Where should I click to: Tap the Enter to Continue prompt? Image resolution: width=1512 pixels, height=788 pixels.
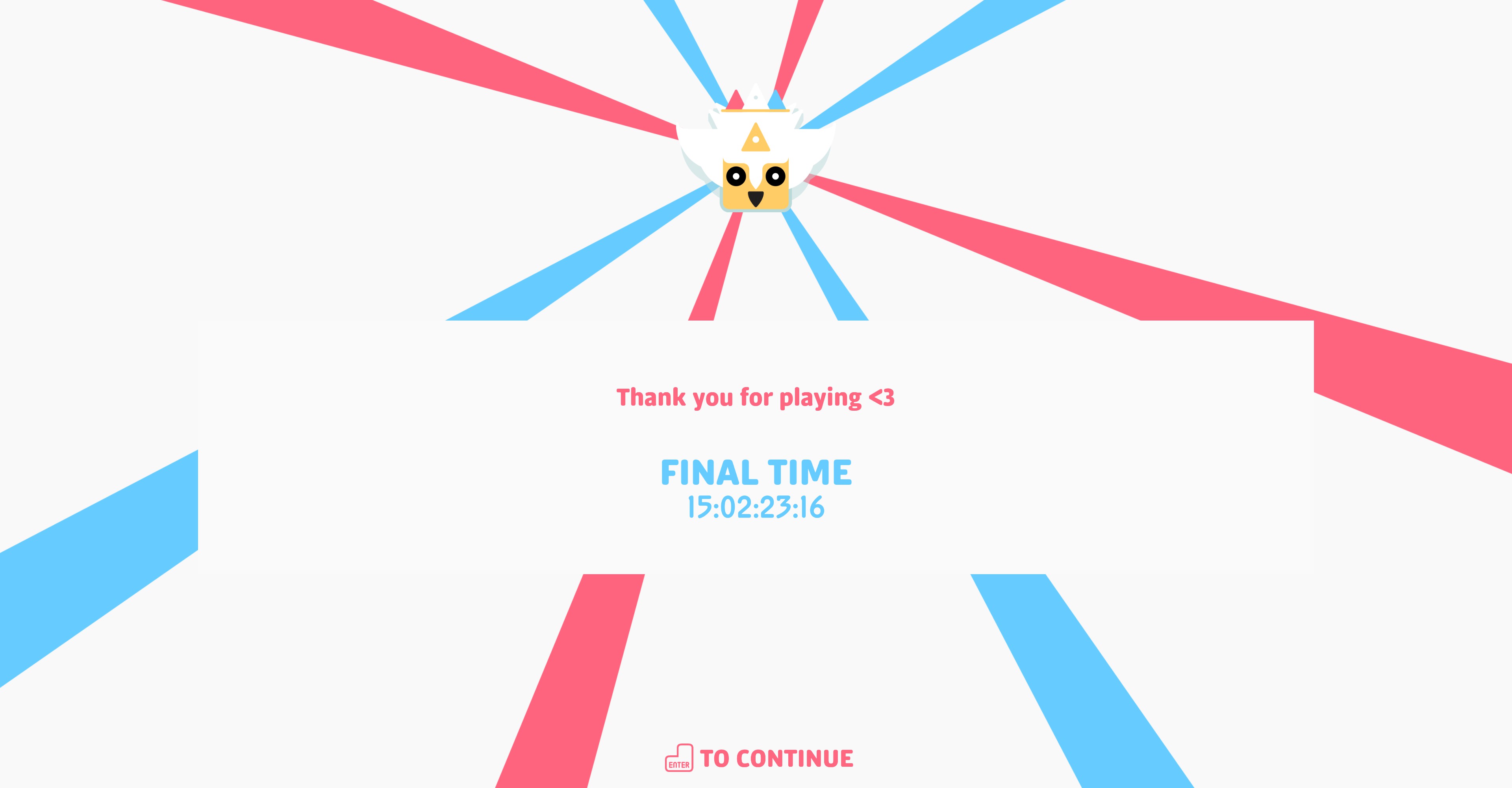pyautogui.click(x=759, y=758)
